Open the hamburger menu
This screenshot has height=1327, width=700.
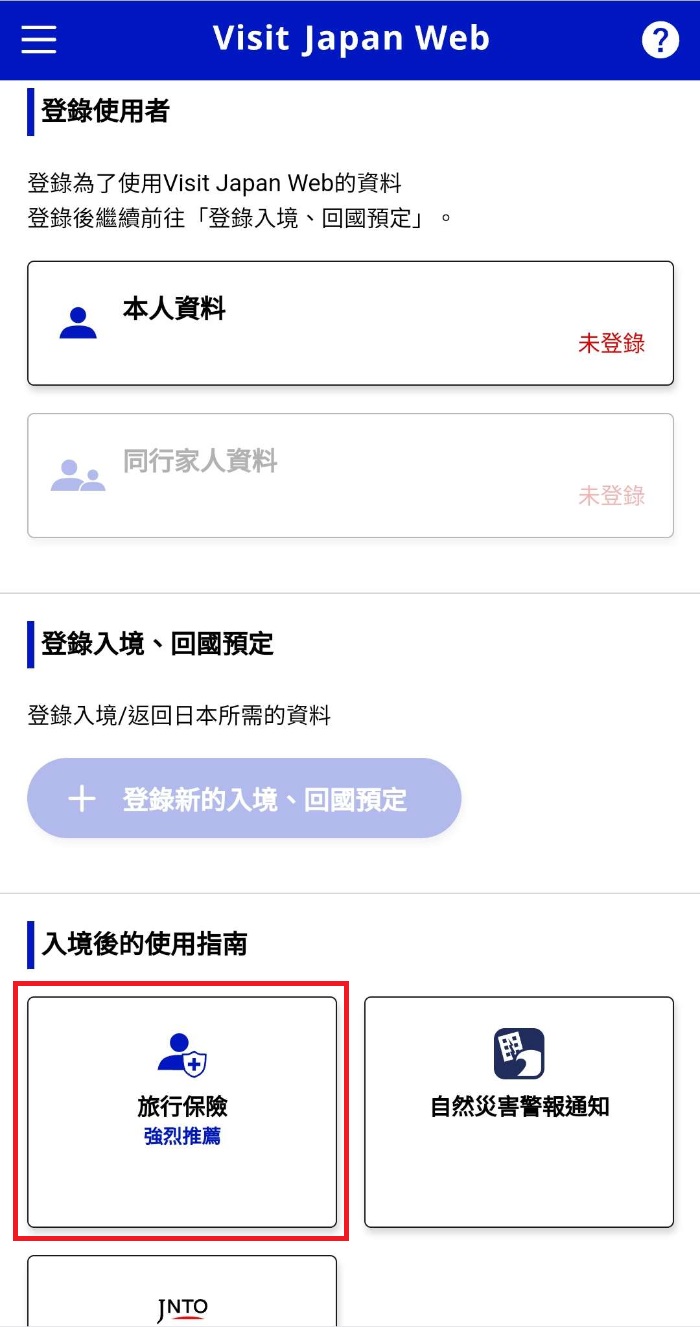pos(39,40)
